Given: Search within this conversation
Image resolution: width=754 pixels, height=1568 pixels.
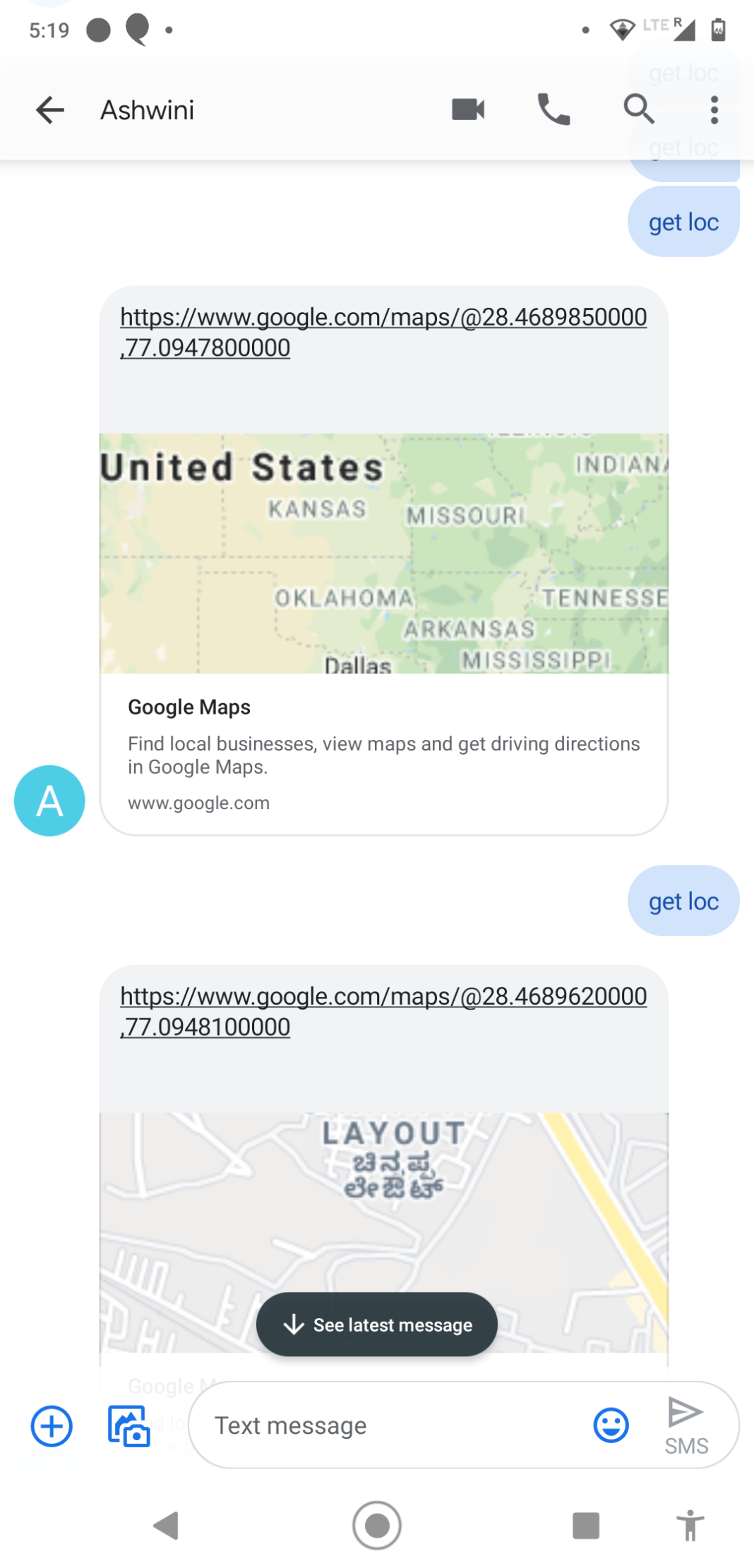Looking at the screenshot, I should [x=638, y=109].
